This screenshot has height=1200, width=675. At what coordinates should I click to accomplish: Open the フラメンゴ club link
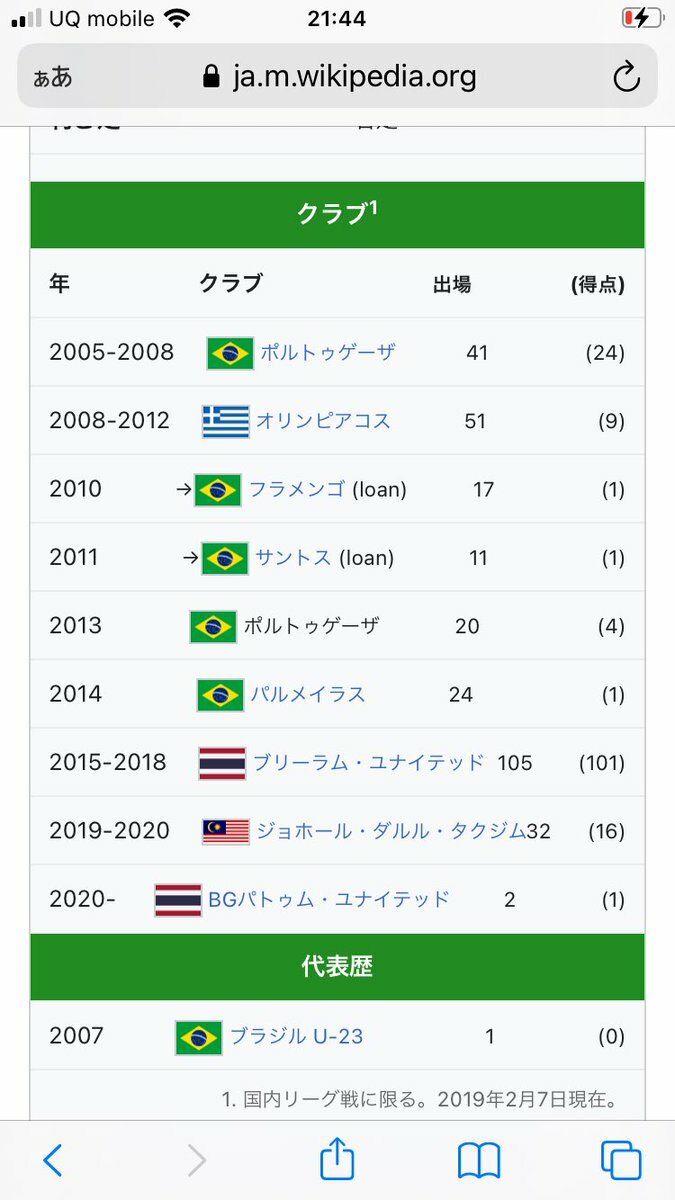(x=297, y=489)
